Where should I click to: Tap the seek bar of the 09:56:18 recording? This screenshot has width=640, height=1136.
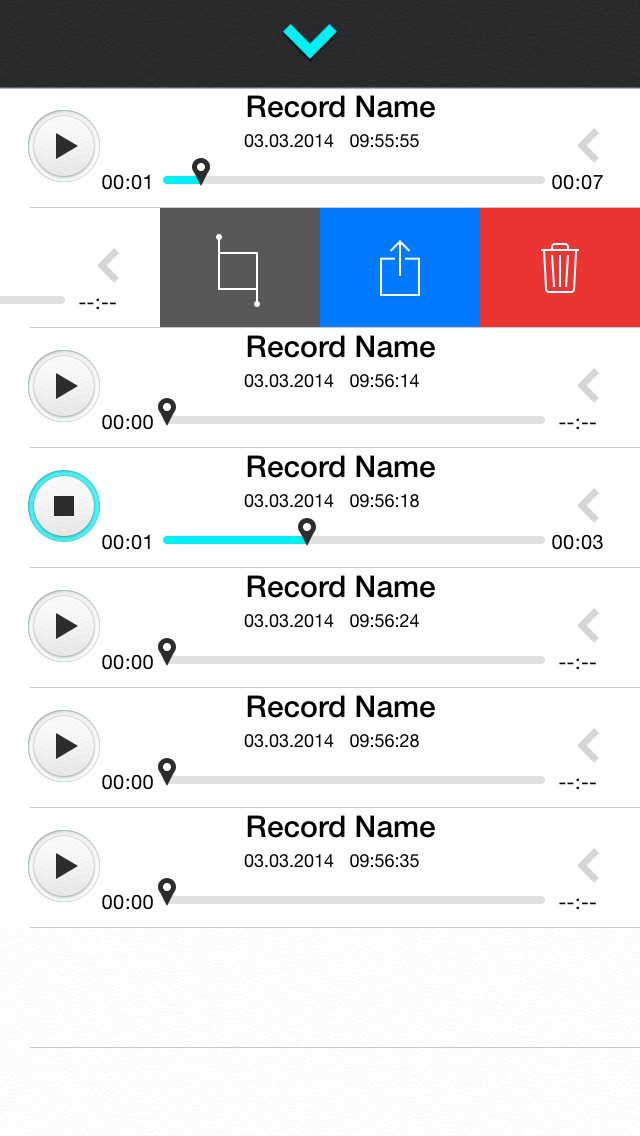tap(354, 540)
